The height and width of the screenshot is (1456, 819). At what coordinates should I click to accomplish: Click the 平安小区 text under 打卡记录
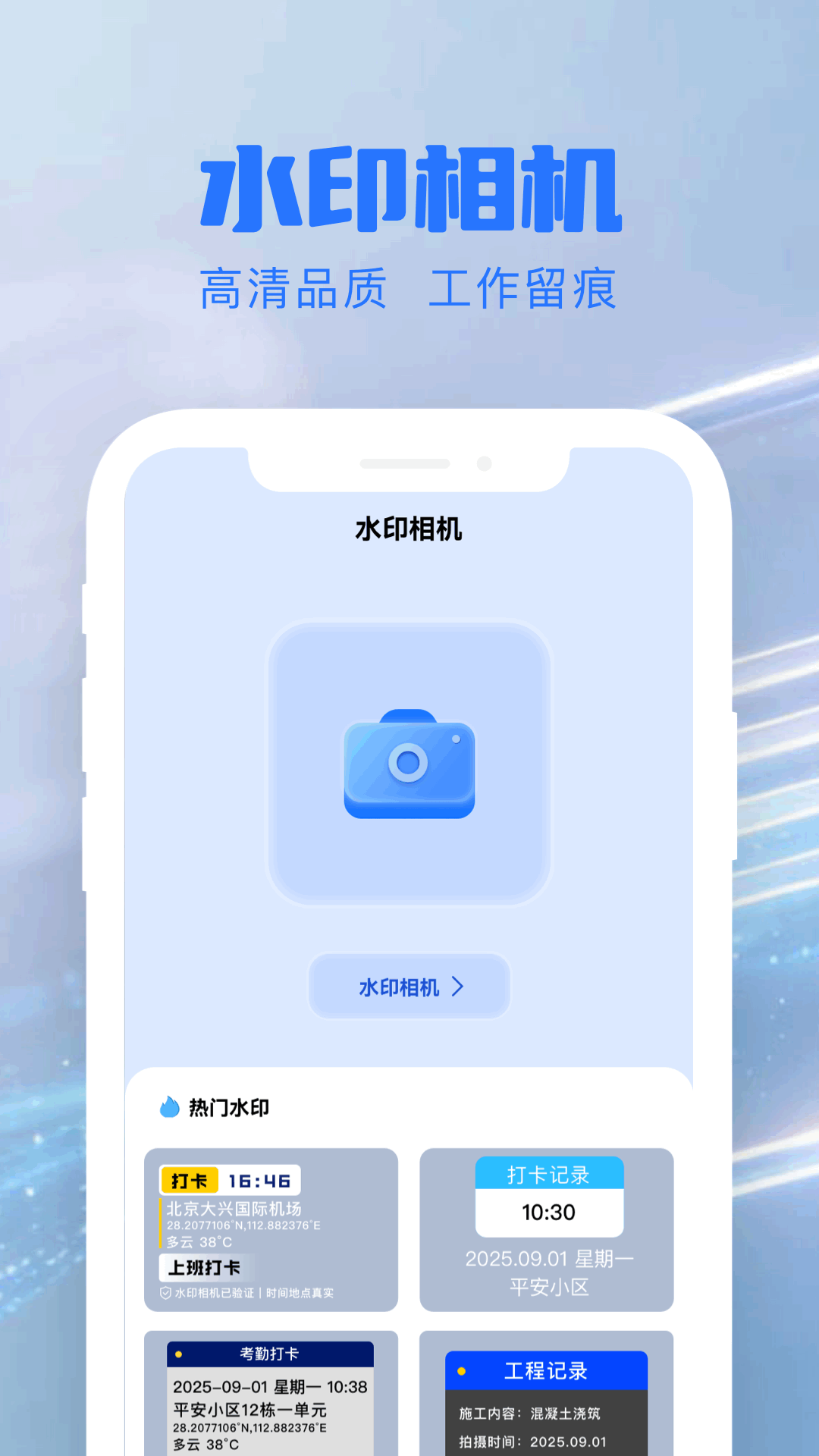548,1288
